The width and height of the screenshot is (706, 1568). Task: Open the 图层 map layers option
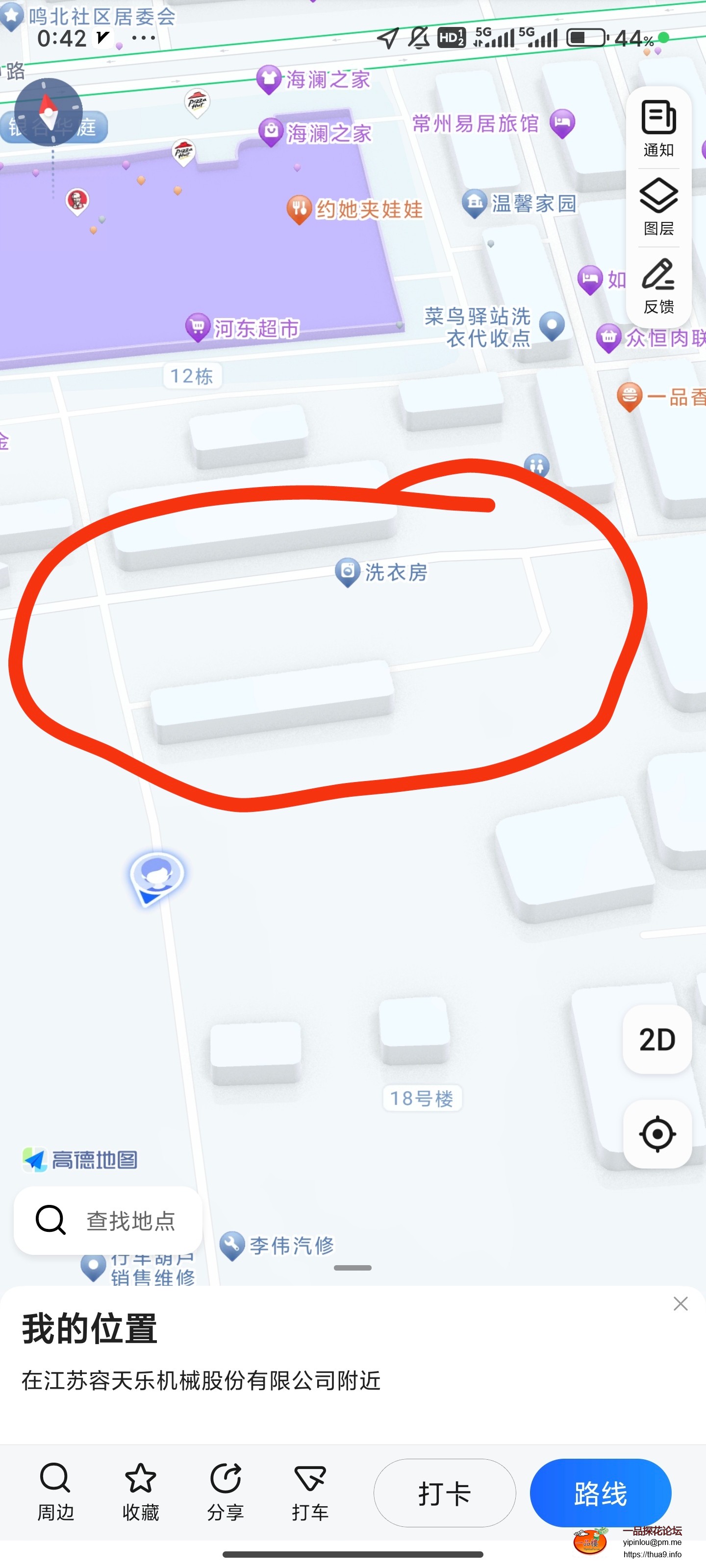(x=658, y=207)
